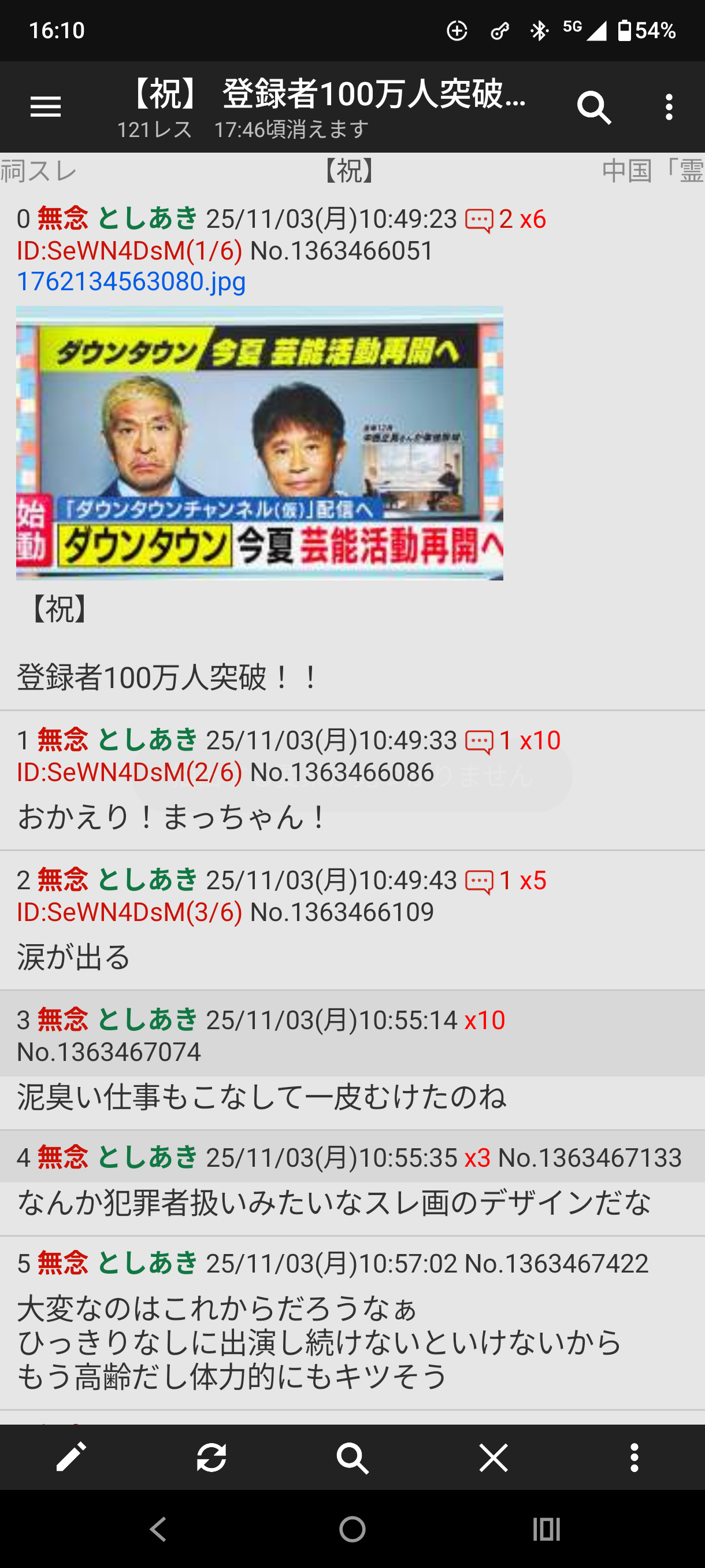Open search in the top app bar
The width and height of the screenshot is (705, 1568).
593,108
